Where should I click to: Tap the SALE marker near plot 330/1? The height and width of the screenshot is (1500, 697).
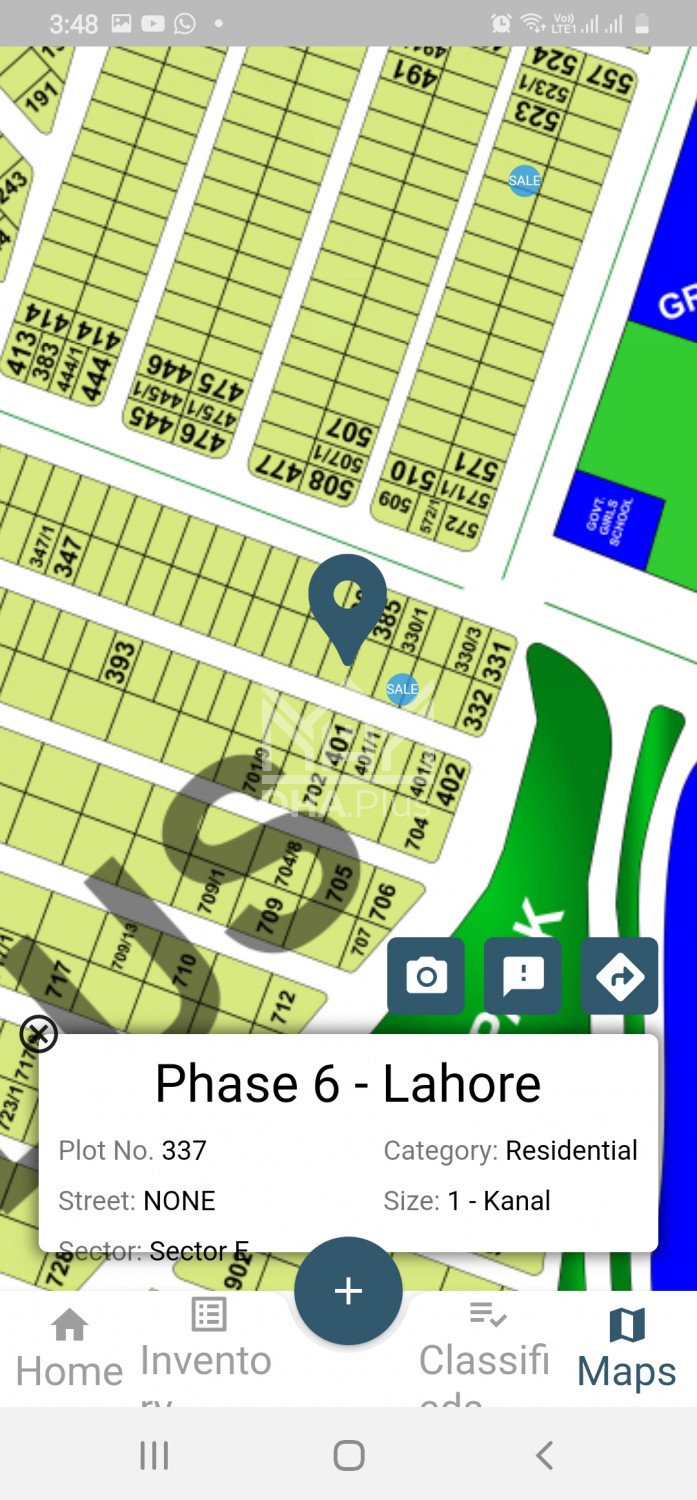pyautogui.click(x=402, y=689)
